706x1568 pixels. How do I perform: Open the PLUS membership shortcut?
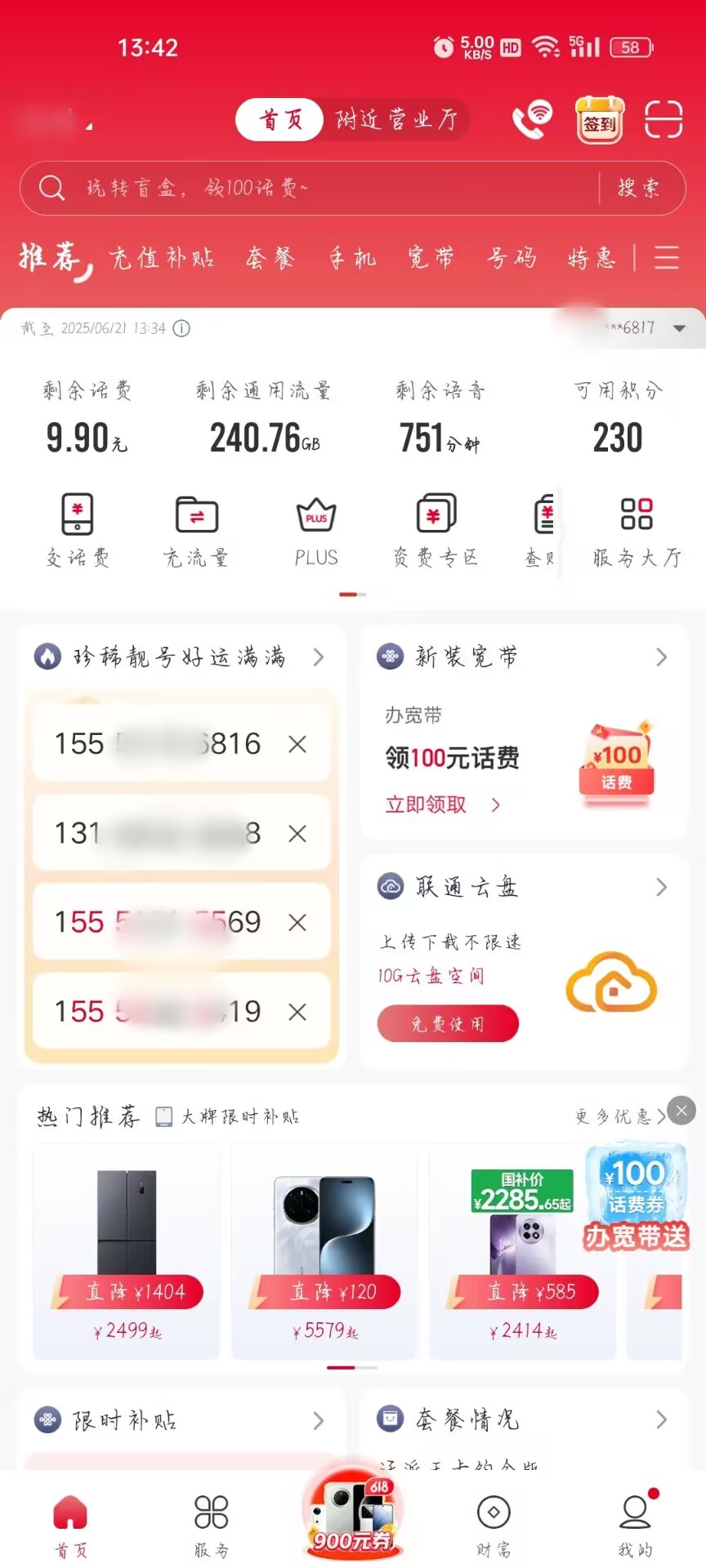click(x=316, y=530)
